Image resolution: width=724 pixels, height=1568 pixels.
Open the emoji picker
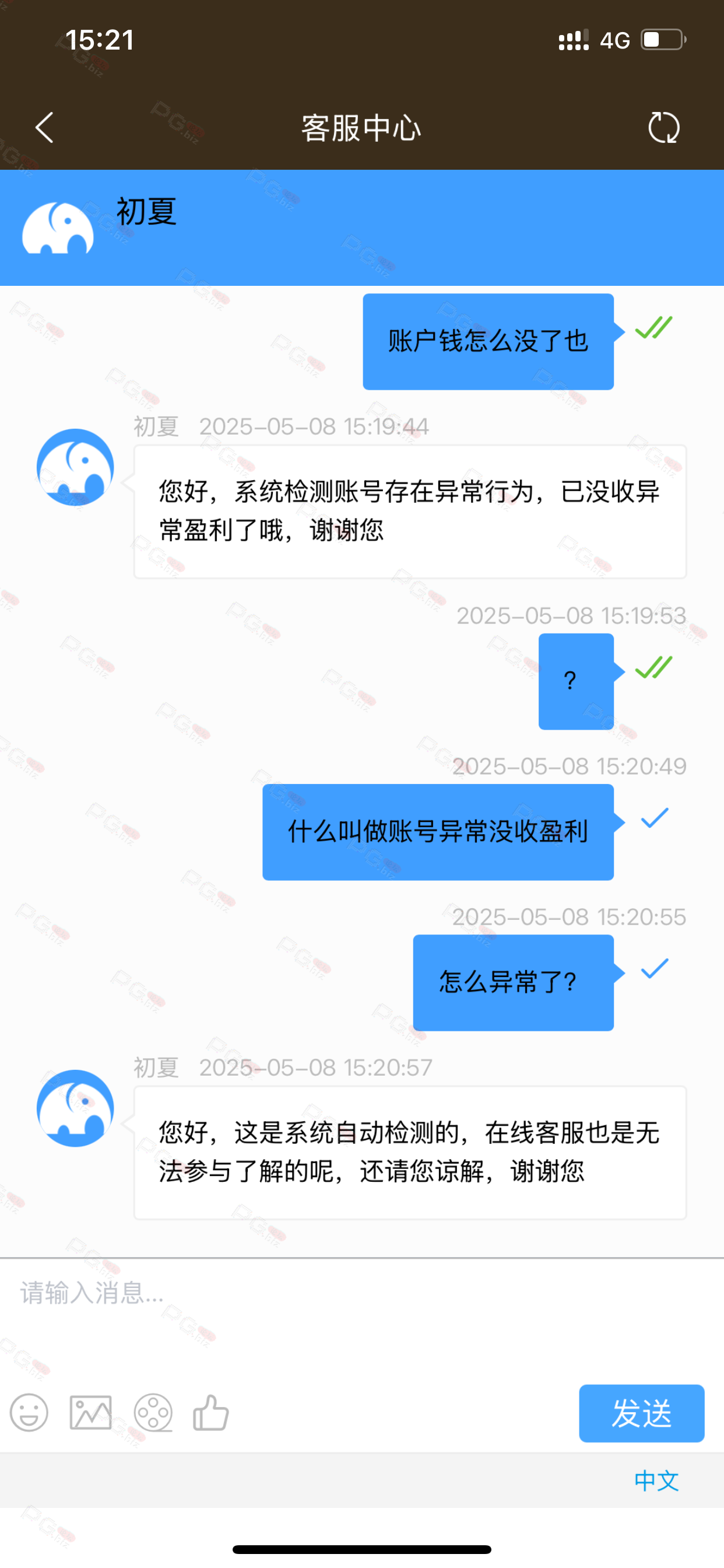(x=29, y=1412)
